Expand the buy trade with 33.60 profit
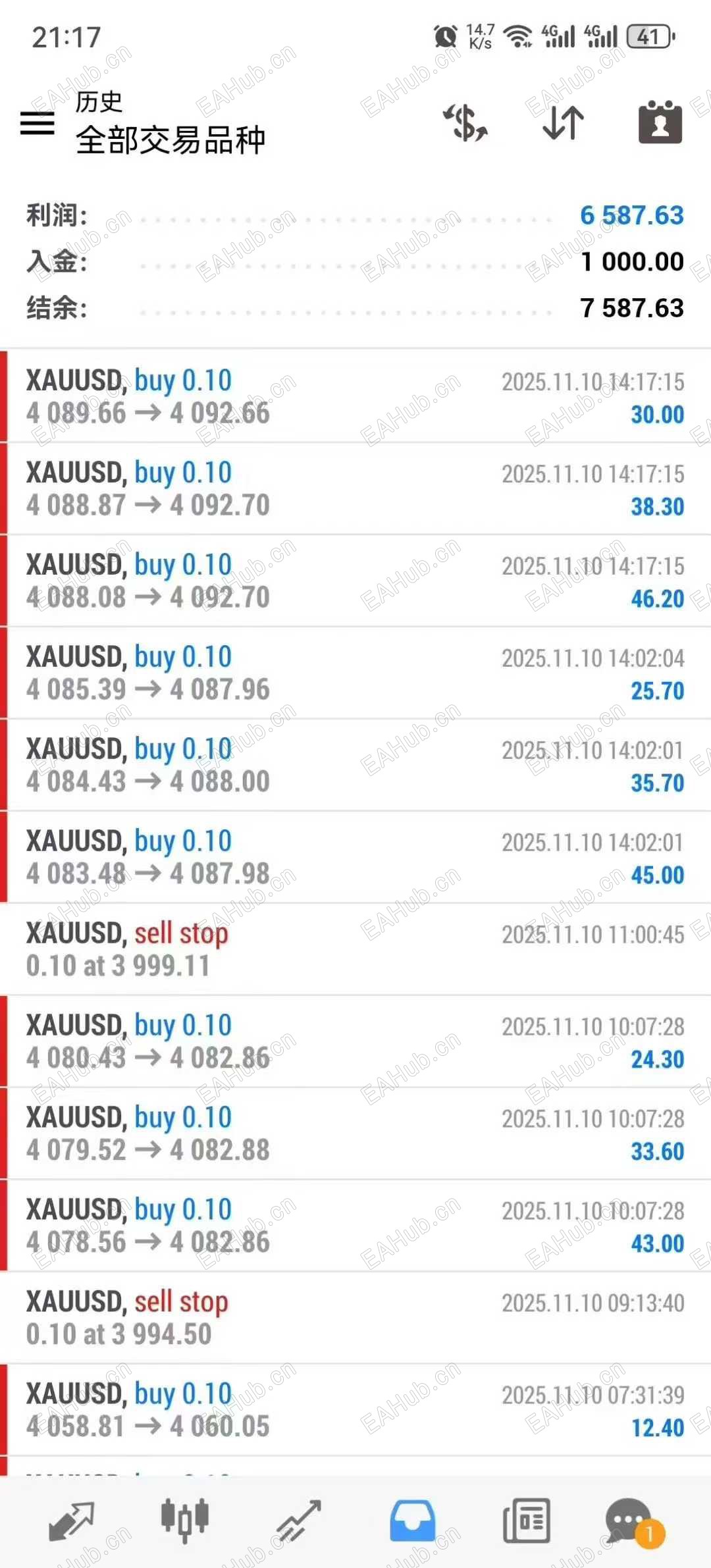 [355, 1134]
